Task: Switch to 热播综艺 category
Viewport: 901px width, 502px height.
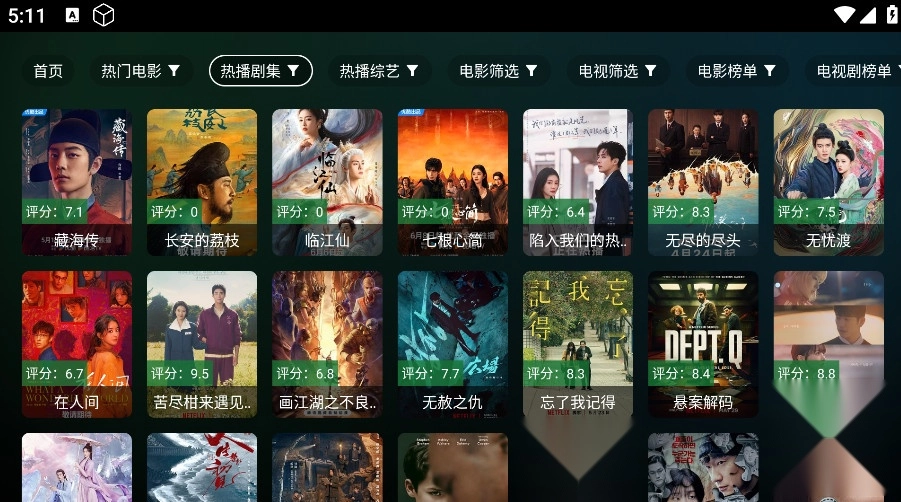Action: [x=379, y=71]
